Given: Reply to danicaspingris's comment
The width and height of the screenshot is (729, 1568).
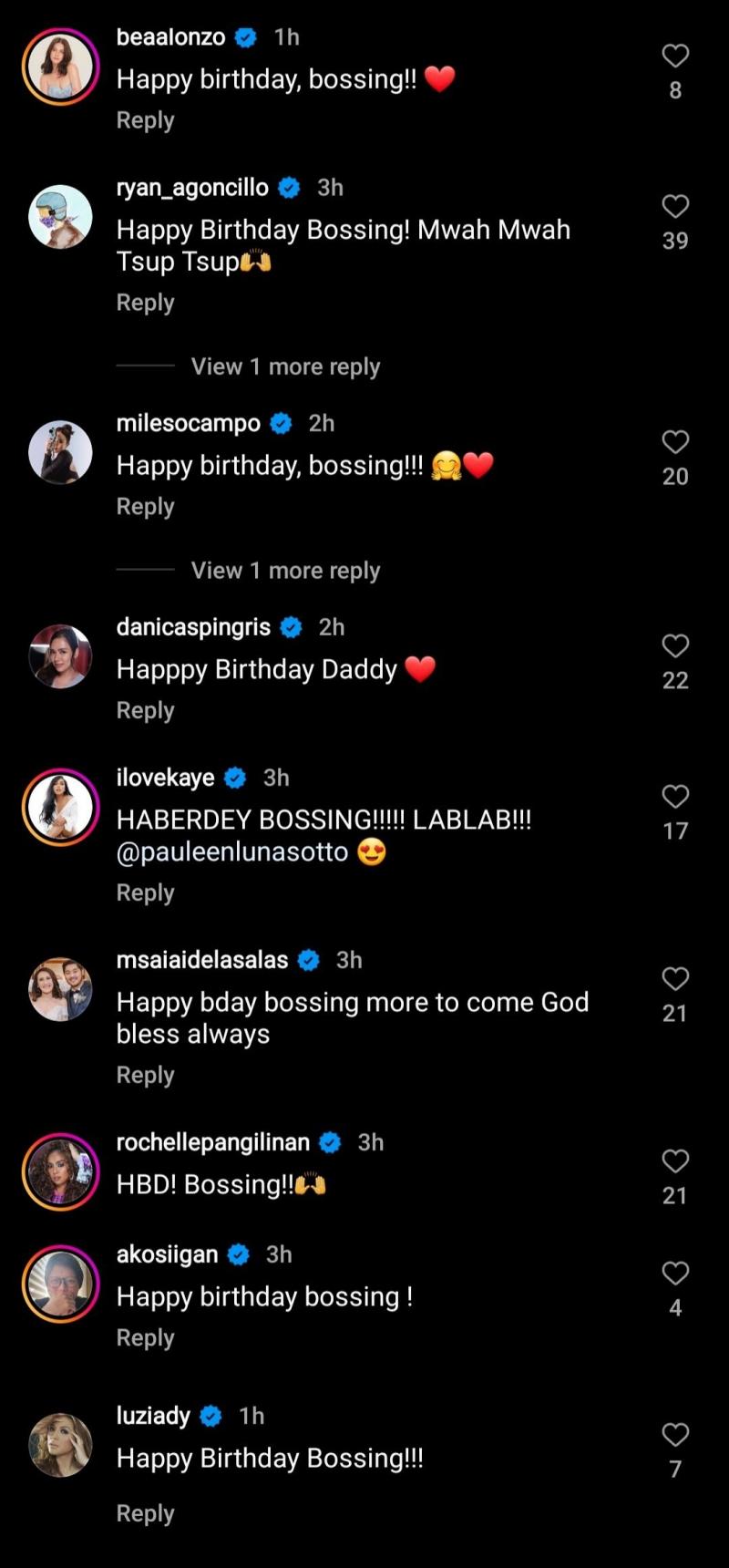Looking at the screenshot, I should pos(145,710).
